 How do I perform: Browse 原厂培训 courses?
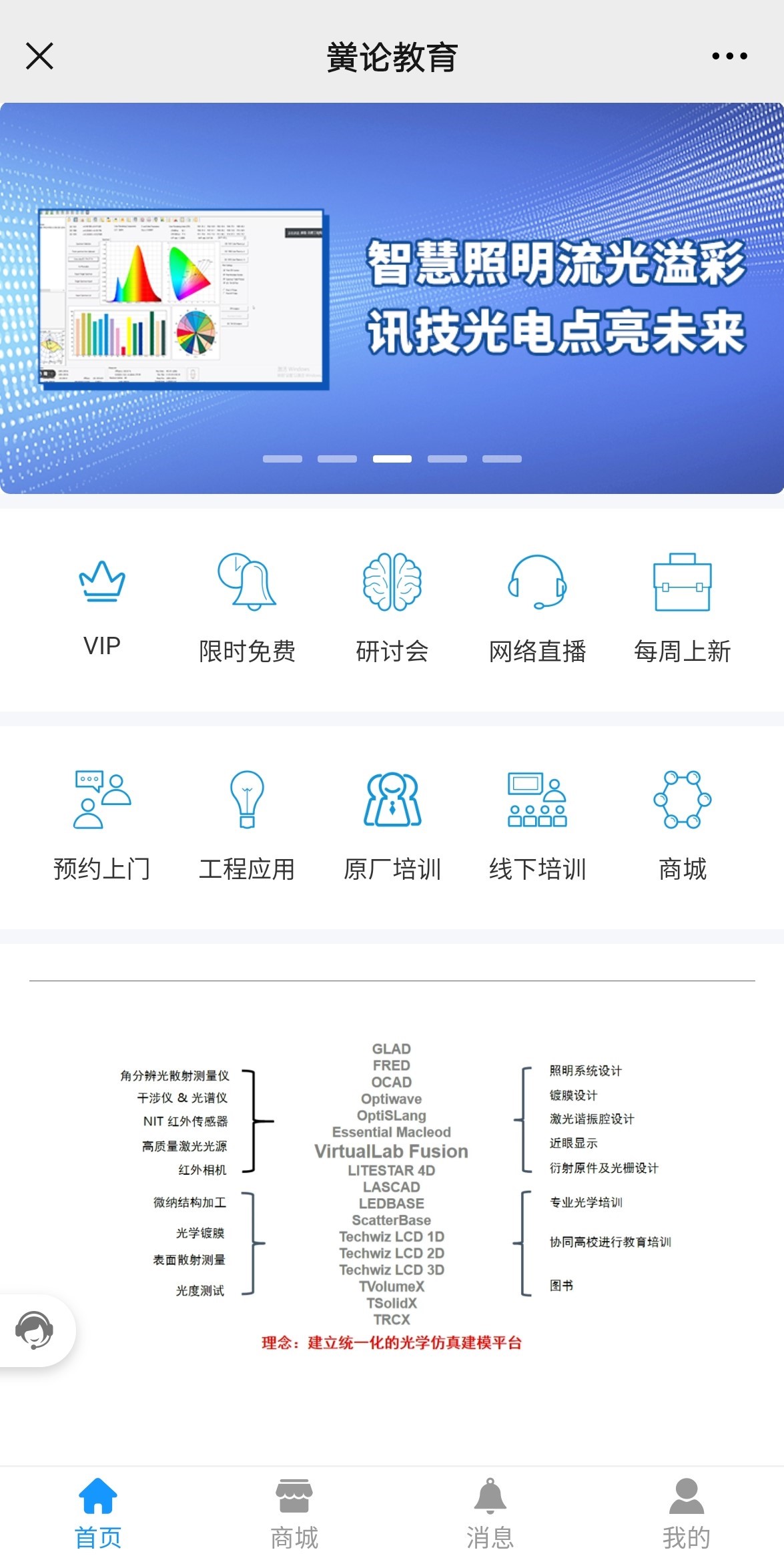[392, 825]
